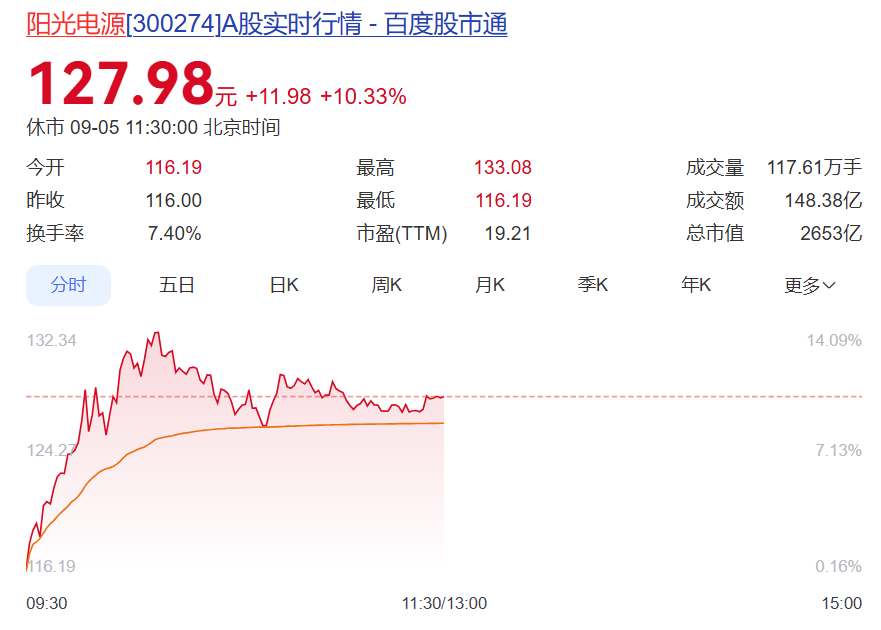Open the 年K chart tab
This screenshot has width=881, height=630.
click(x=696, y=285)
